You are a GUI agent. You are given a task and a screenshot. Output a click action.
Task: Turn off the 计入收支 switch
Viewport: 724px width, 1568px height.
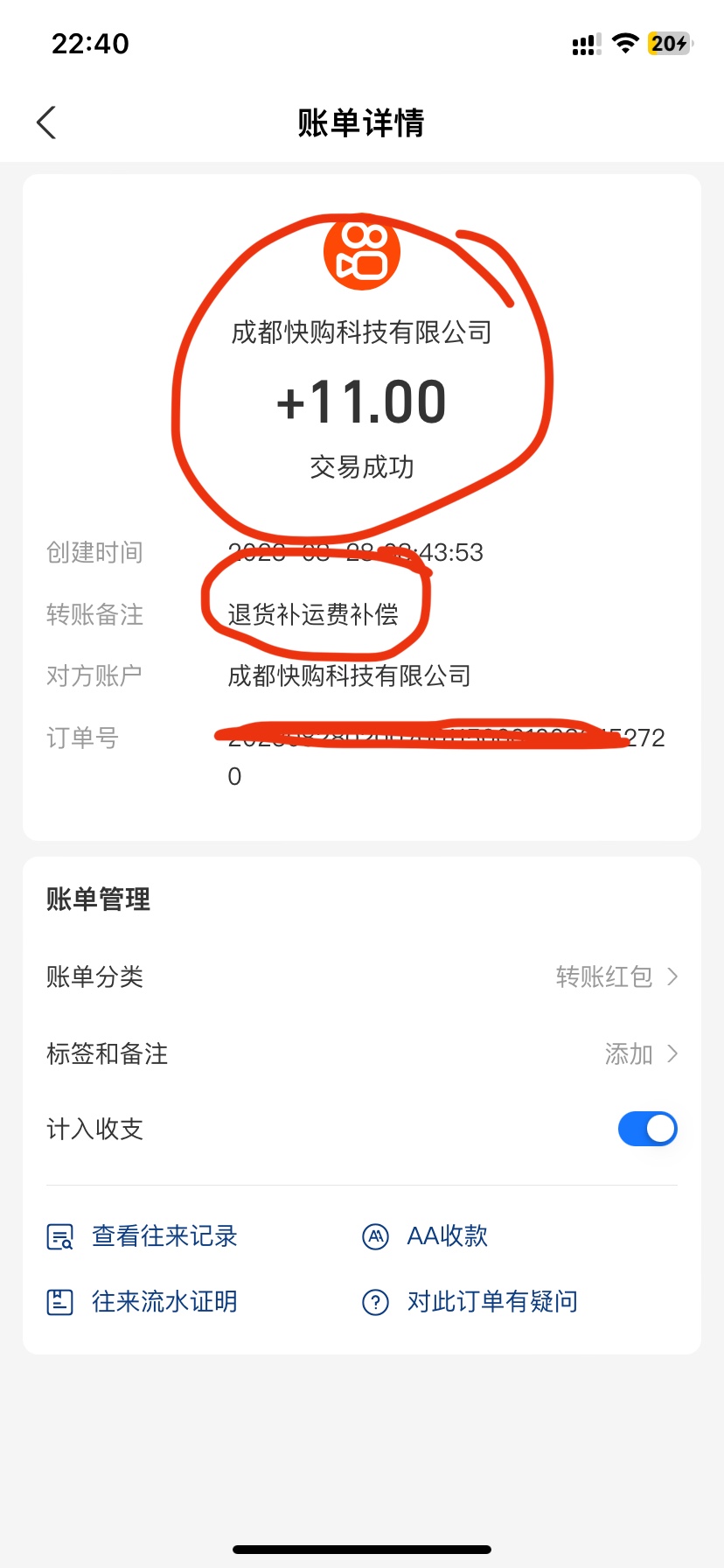647,1129
